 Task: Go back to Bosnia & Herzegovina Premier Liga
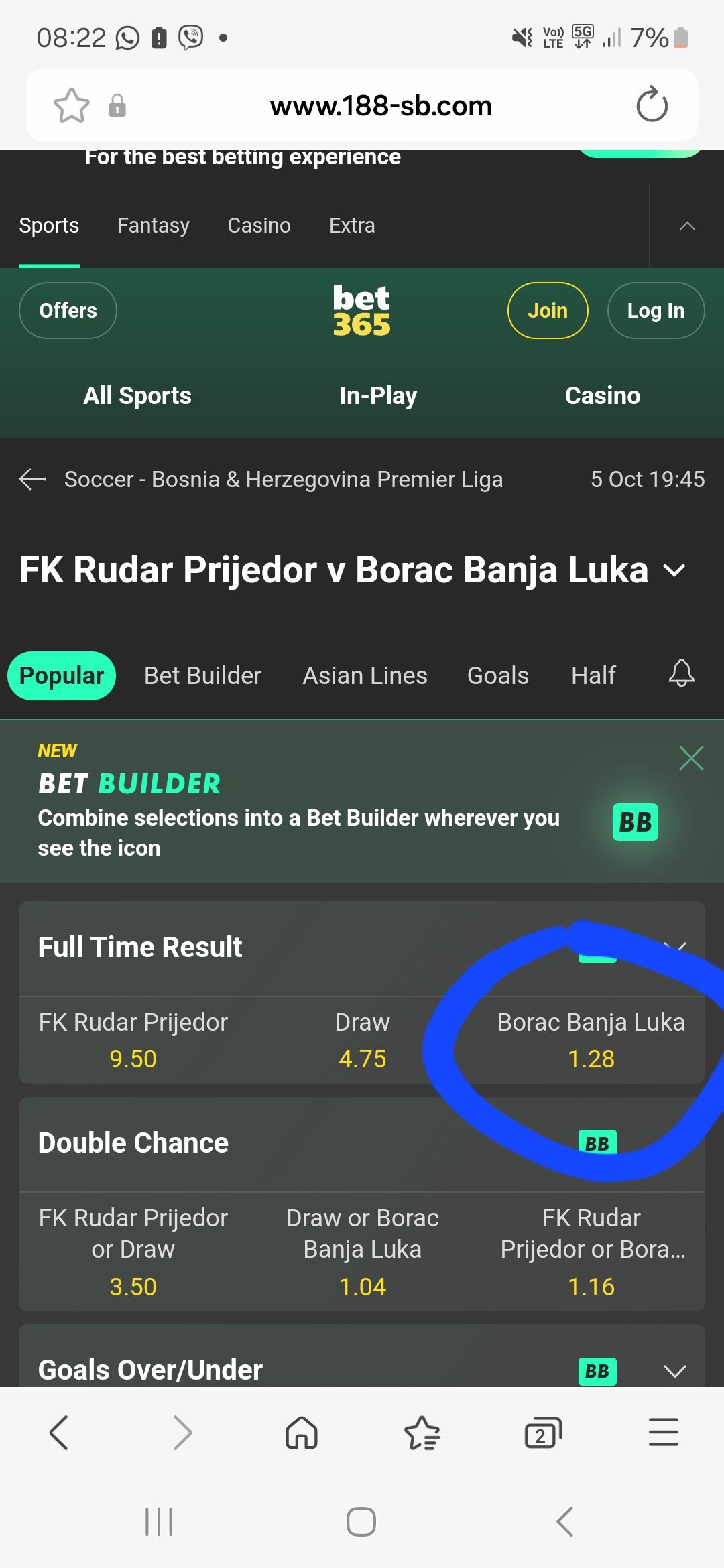click(32, 479)
